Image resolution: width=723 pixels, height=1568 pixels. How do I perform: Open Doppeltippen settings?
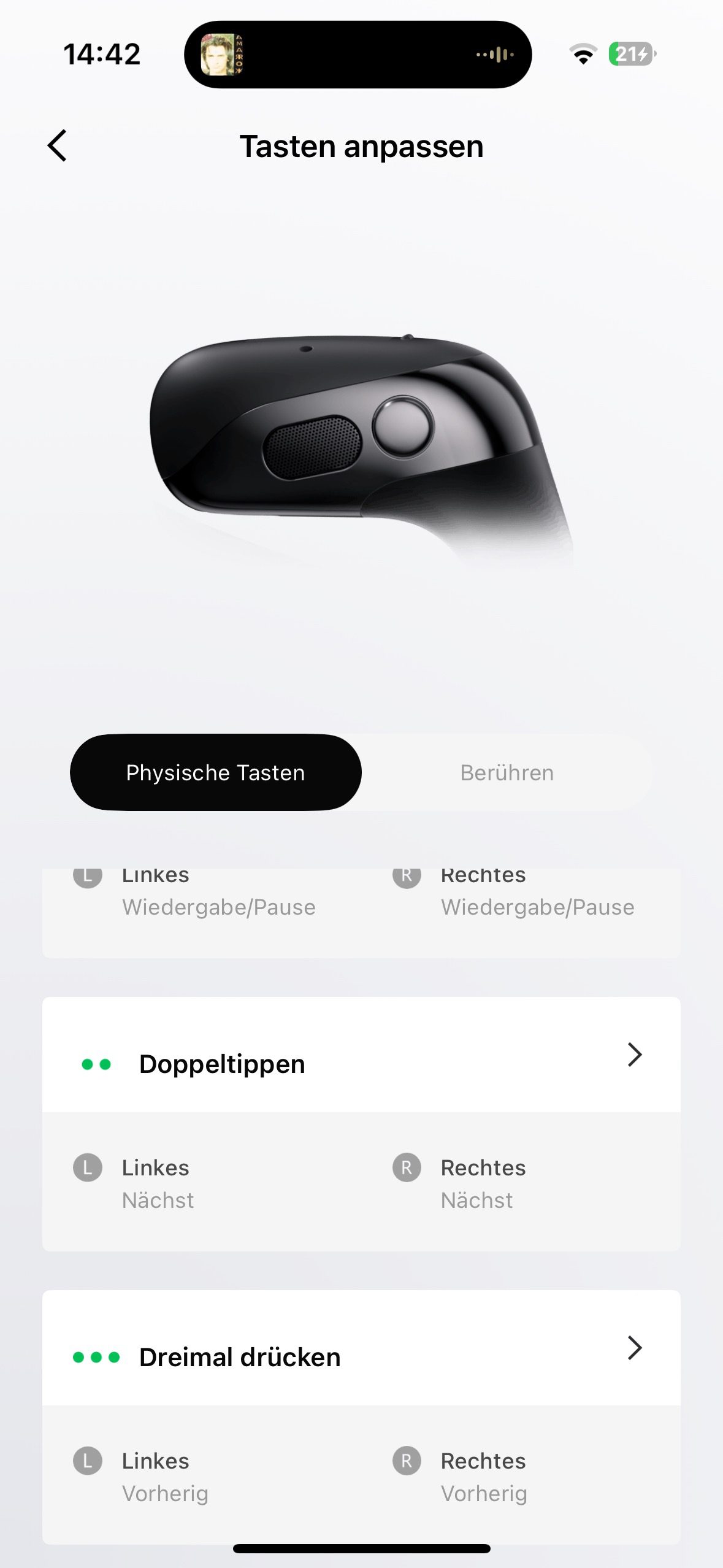coord(361,1055)
